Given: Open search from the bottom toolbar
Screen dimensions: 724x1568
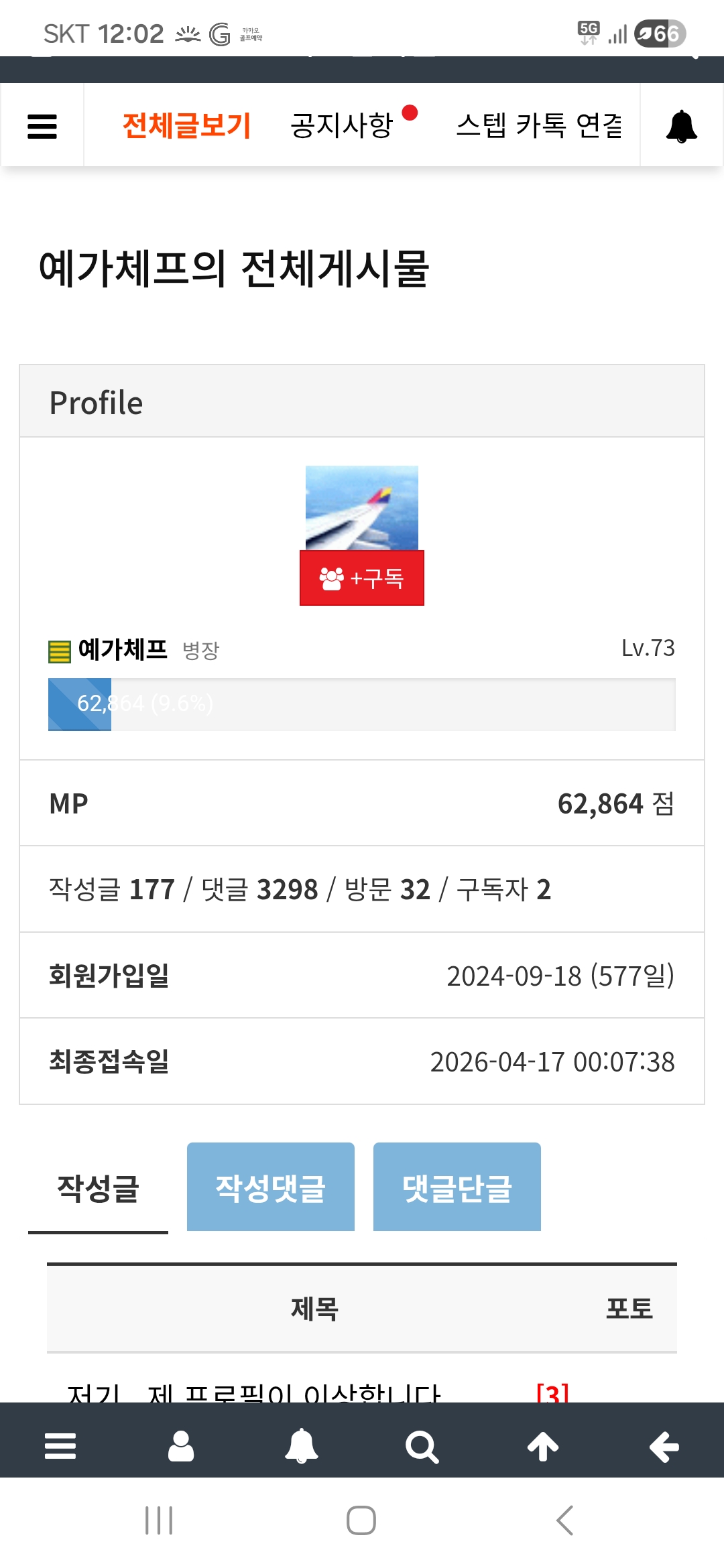Looking at the screenshot, I should point(422,1446).
